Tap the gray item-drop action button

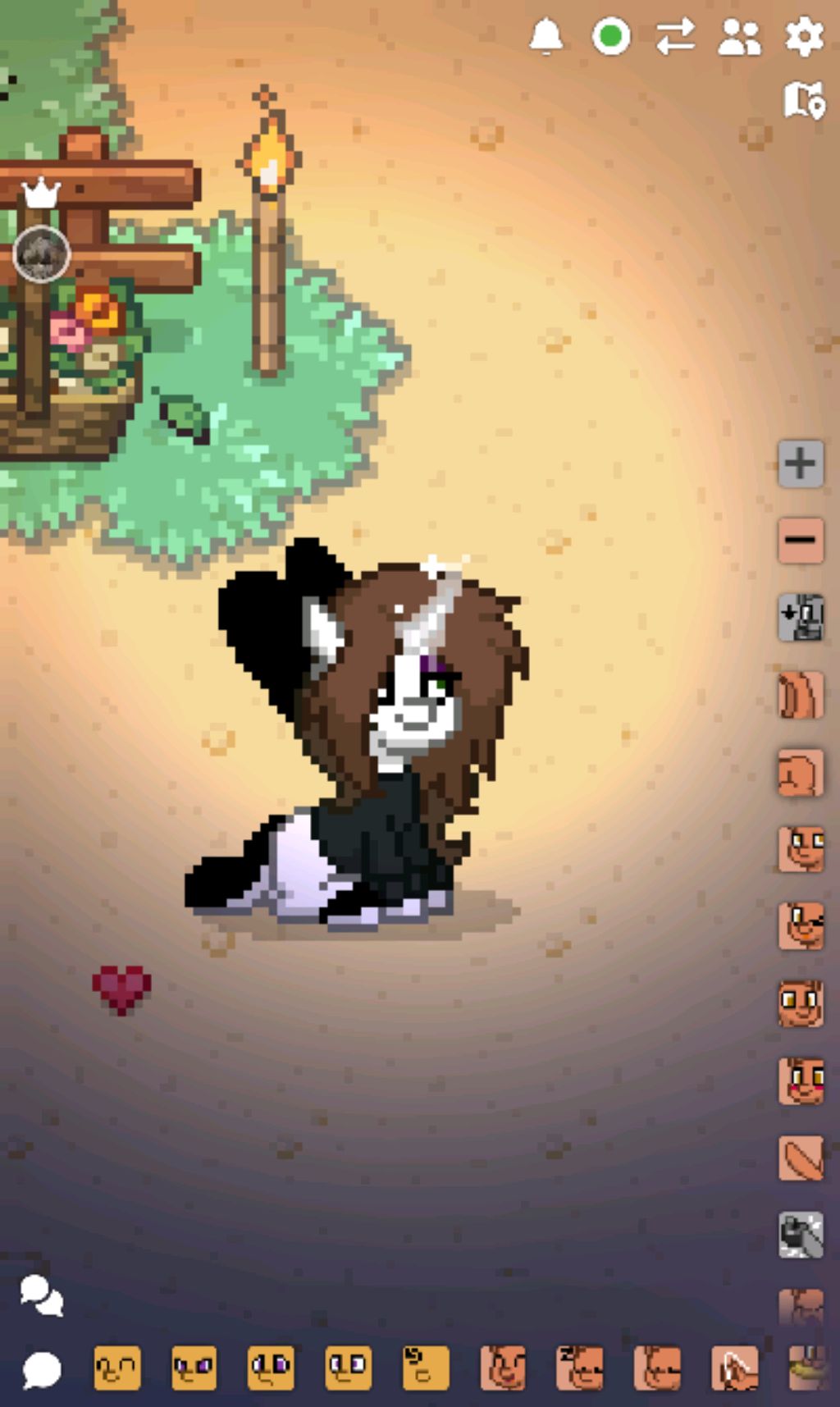tap(801, 618)
